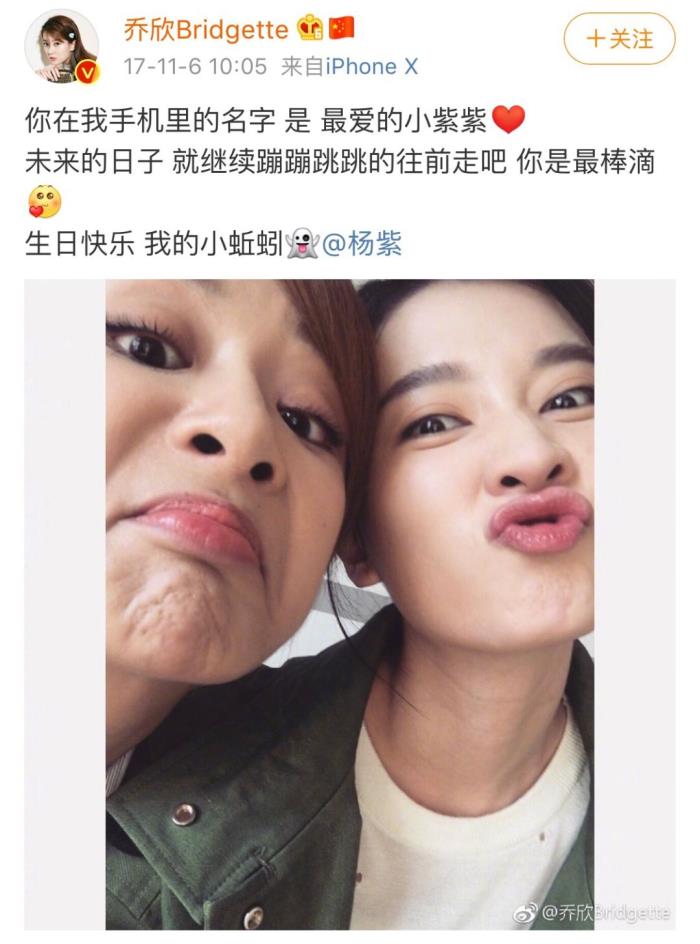Open 乔欣Bridgette's profile avatar
This screenshot has width=700, height=944.
(x=62, y=46)
